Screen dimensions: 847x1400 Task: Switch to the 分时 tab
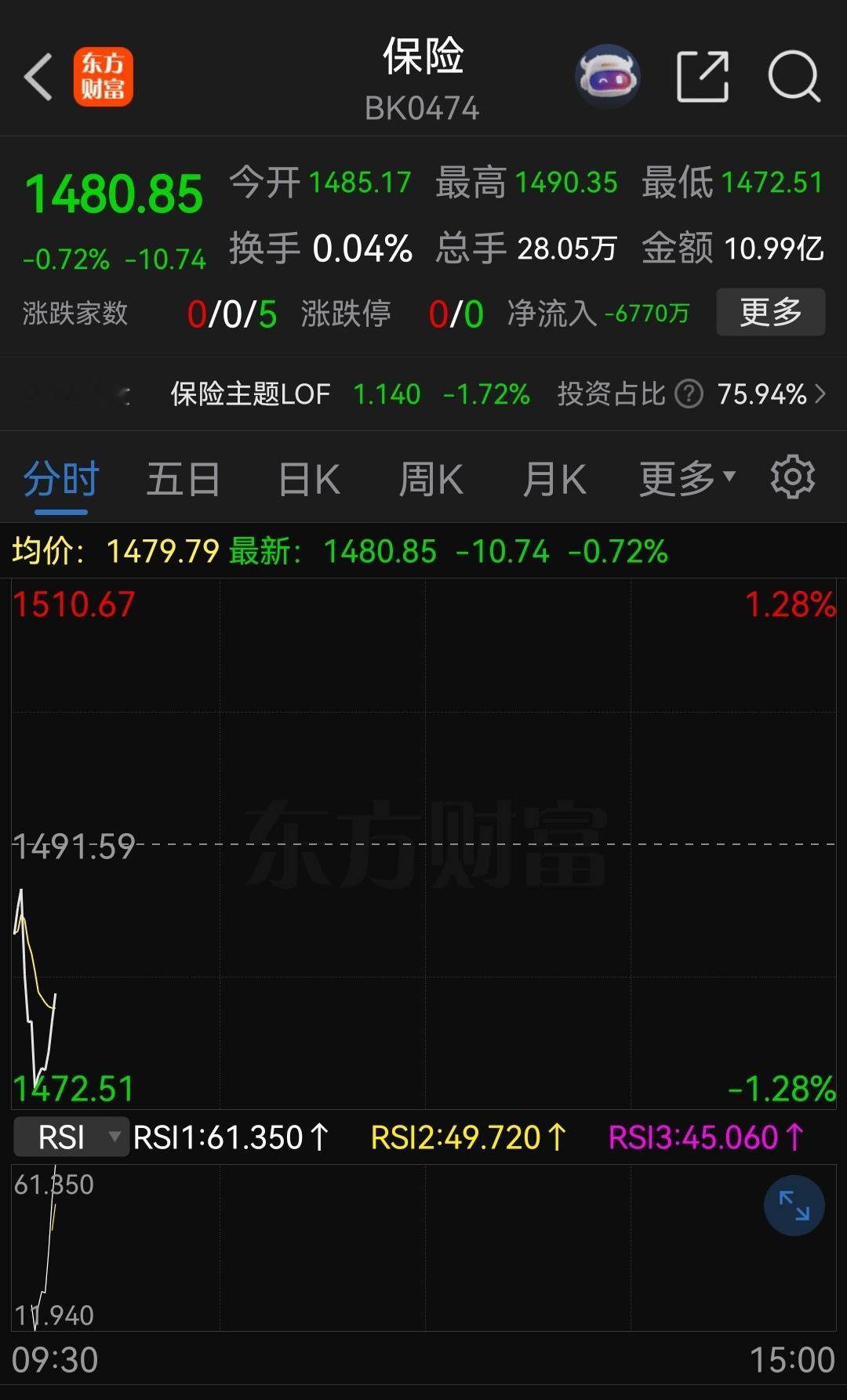(x=60, y=478)
